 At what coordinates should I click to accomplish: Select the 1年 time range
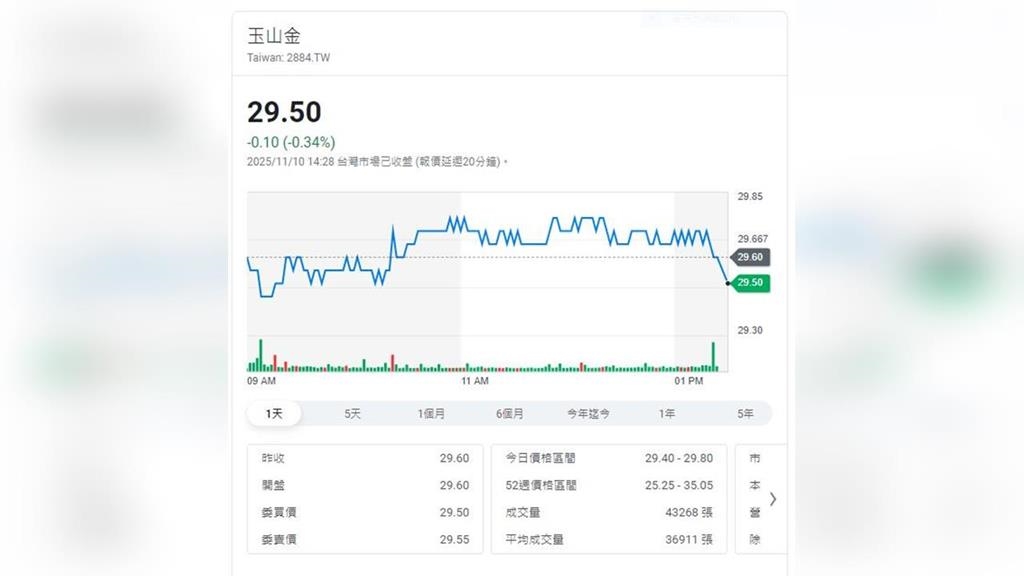pos(666,413)
